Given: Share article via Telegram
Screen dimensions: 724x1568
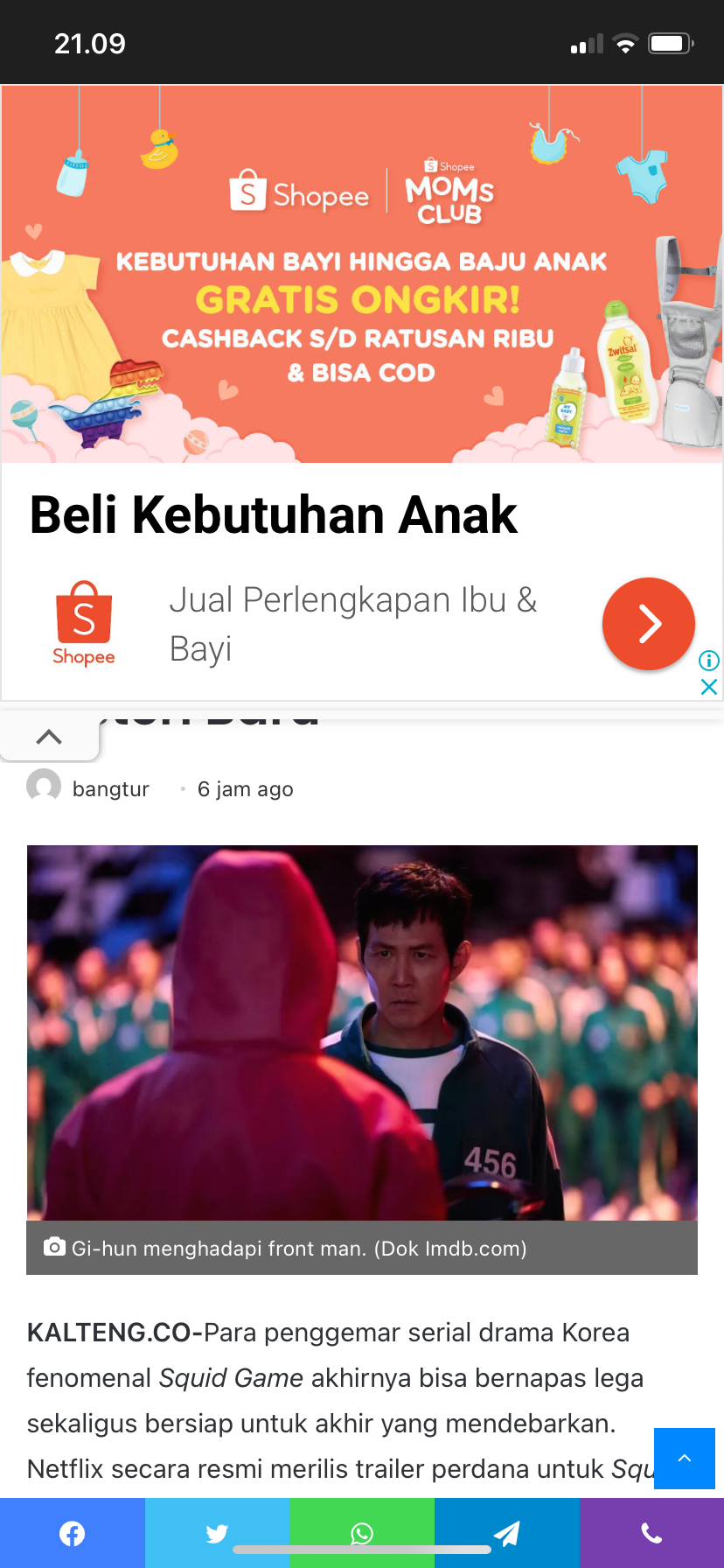Looking at the screenshot, I should point(506,1533).
